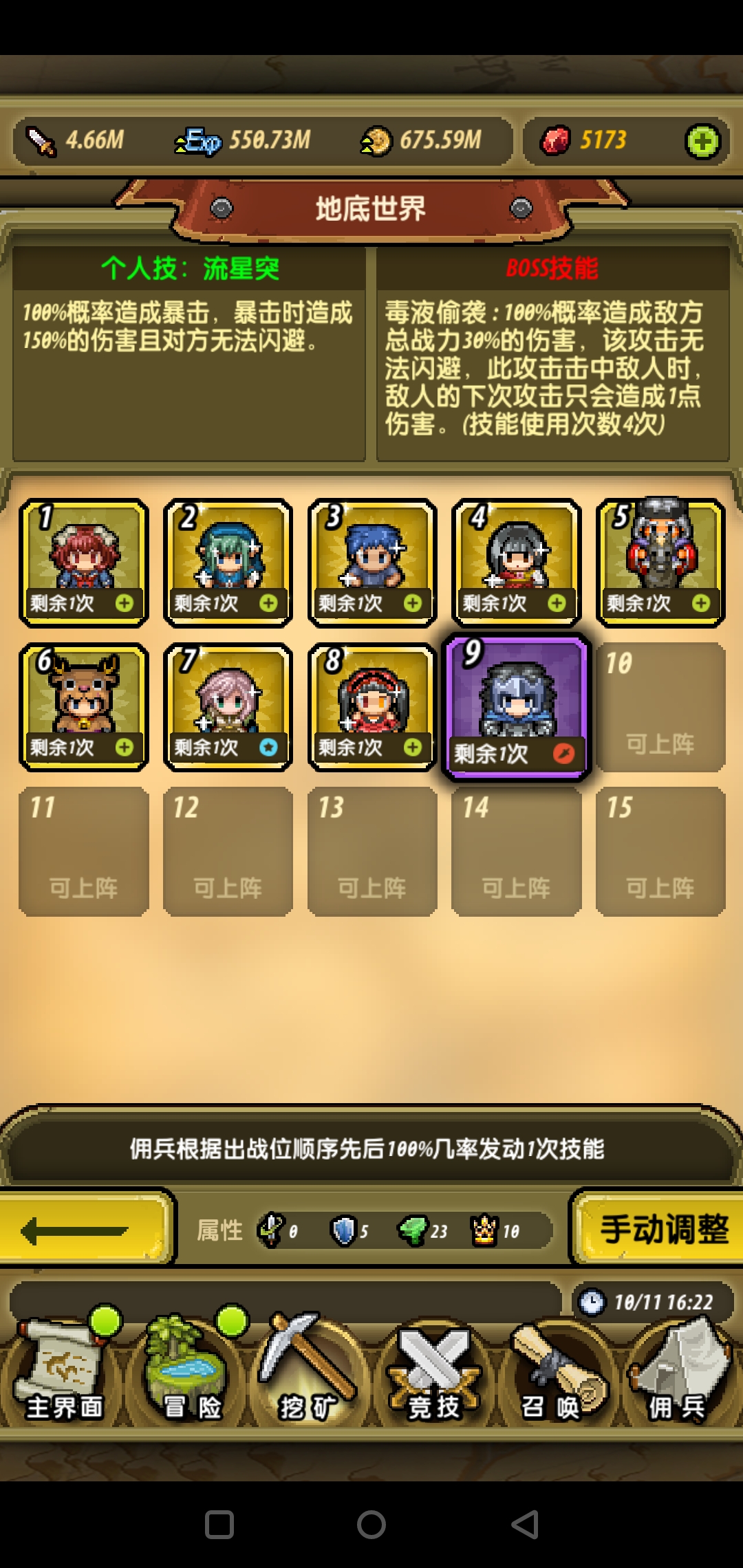This screenshot has width=743, height=1568.
Task: Tap highlighted purple mercenary slot 9
Action: (x=516, y=708)
